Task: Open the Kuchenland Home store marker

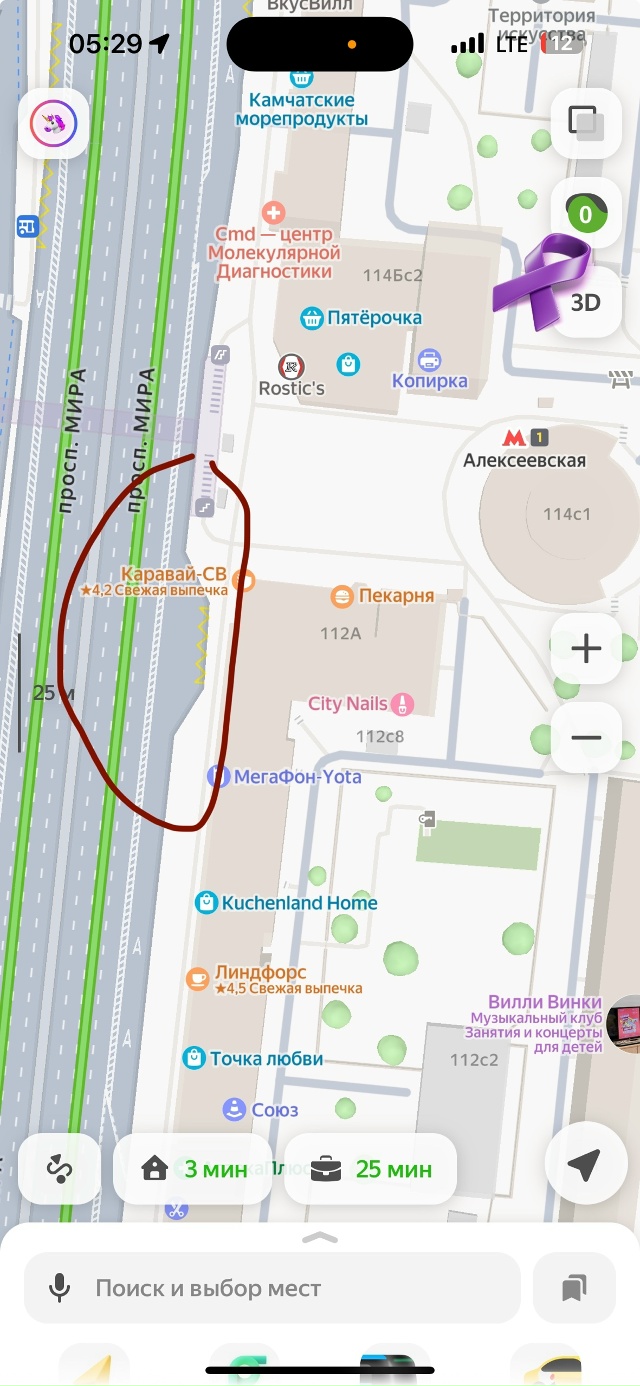Action: [206, 903]
